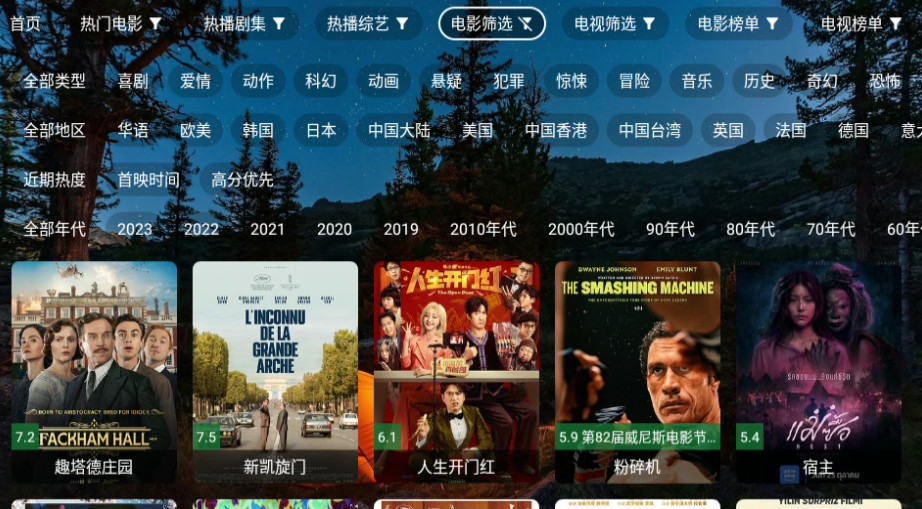Open the movie 宿主
The height and width of the screenshot is (509, 922).
click(x=818, y=370)
